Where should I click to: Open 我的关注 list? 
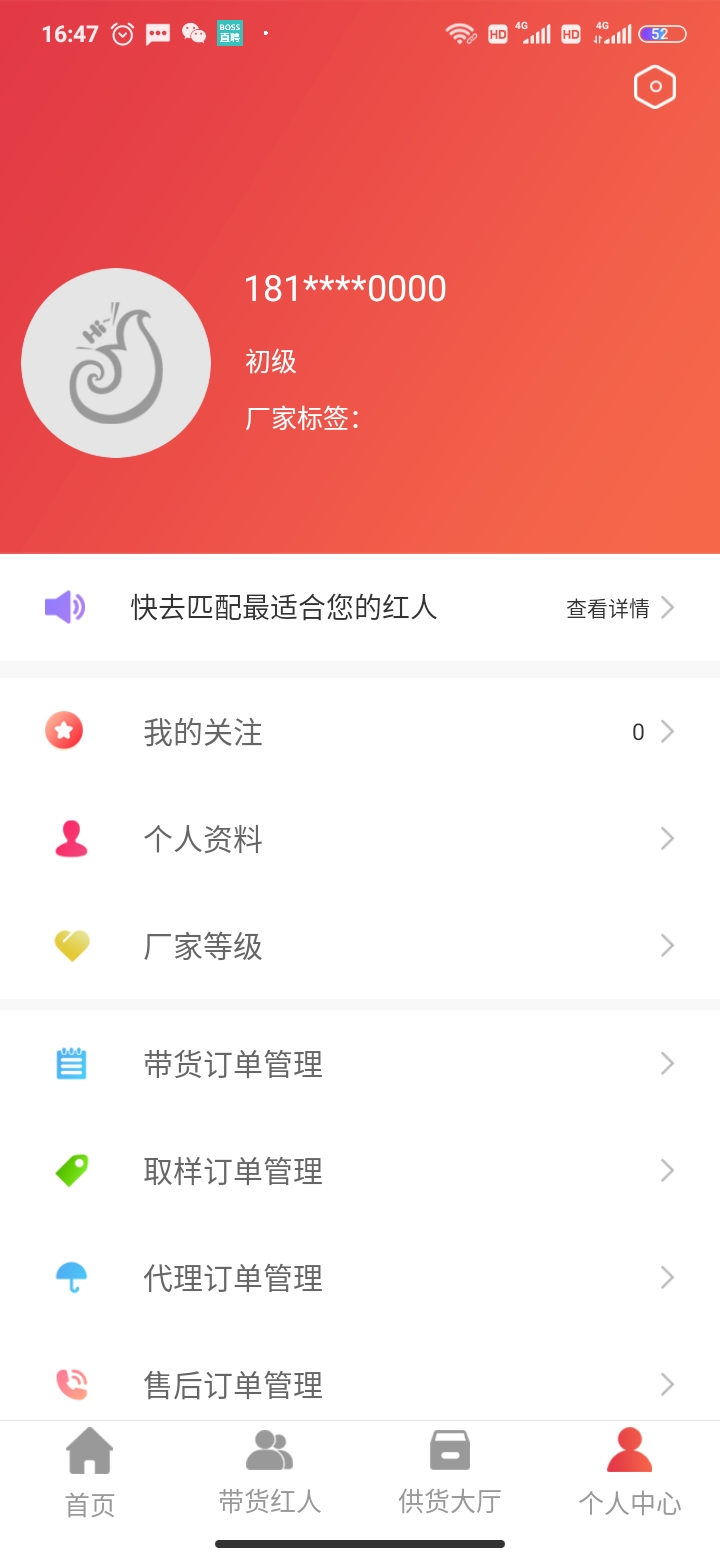click(360, 733)
